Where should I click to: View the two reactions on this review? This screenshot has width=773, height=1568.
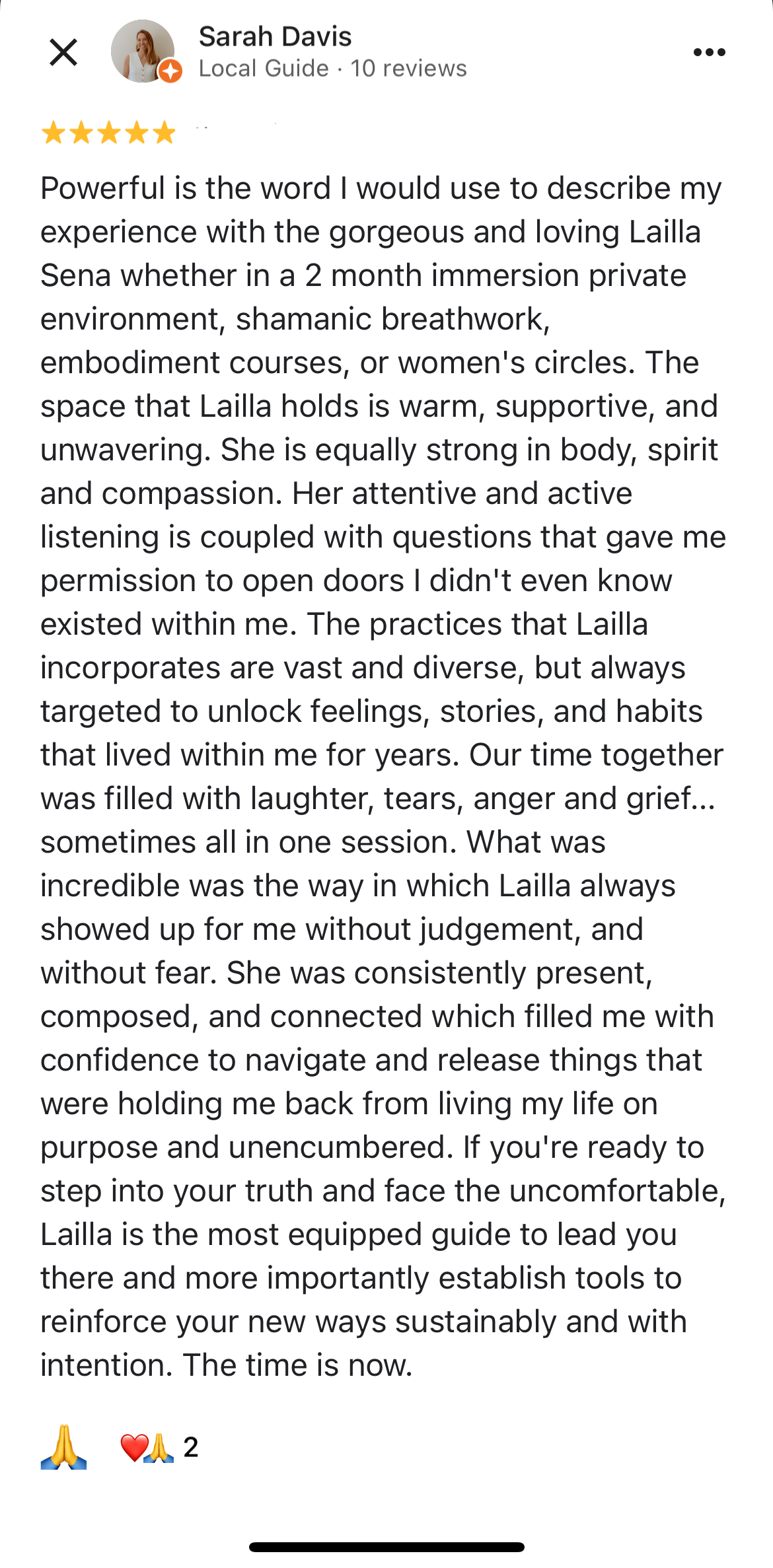click(x=159, y=1447)
